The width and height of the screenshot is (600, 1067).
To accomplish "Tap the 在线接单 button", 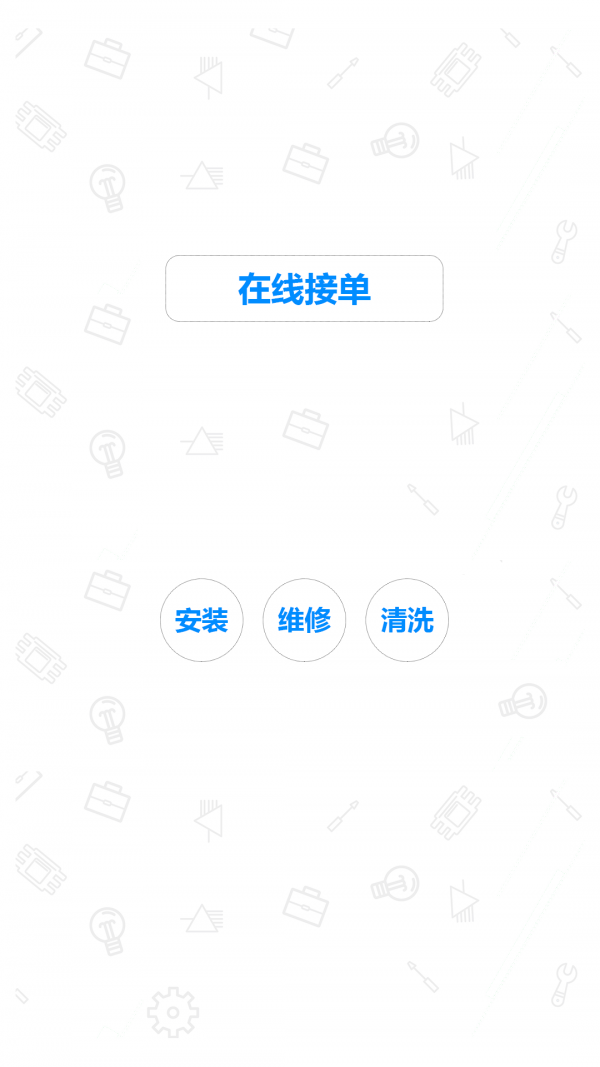I will coord(304,289).
